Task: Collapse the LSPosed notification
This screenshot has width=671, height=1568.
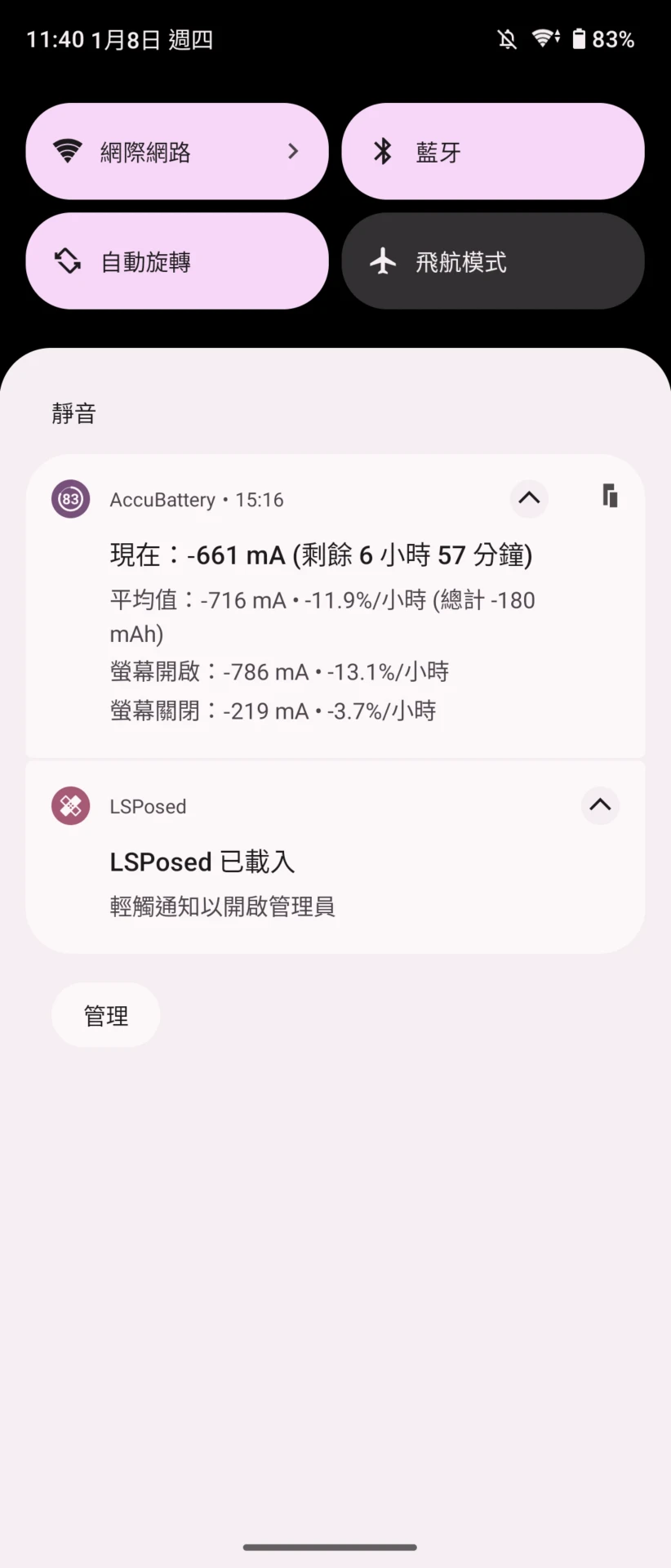Action: [600, 806]
